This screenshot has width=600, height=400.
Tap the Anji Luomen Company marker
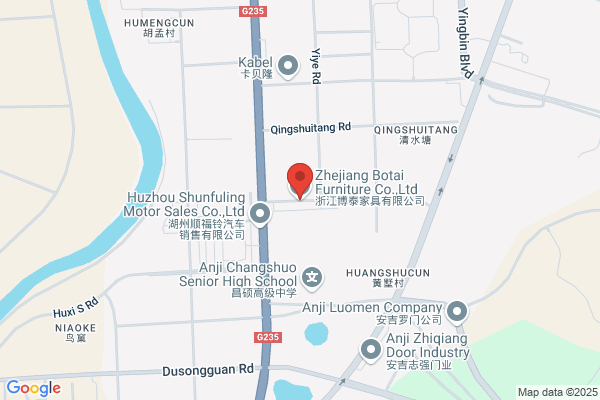pos(457,312)
